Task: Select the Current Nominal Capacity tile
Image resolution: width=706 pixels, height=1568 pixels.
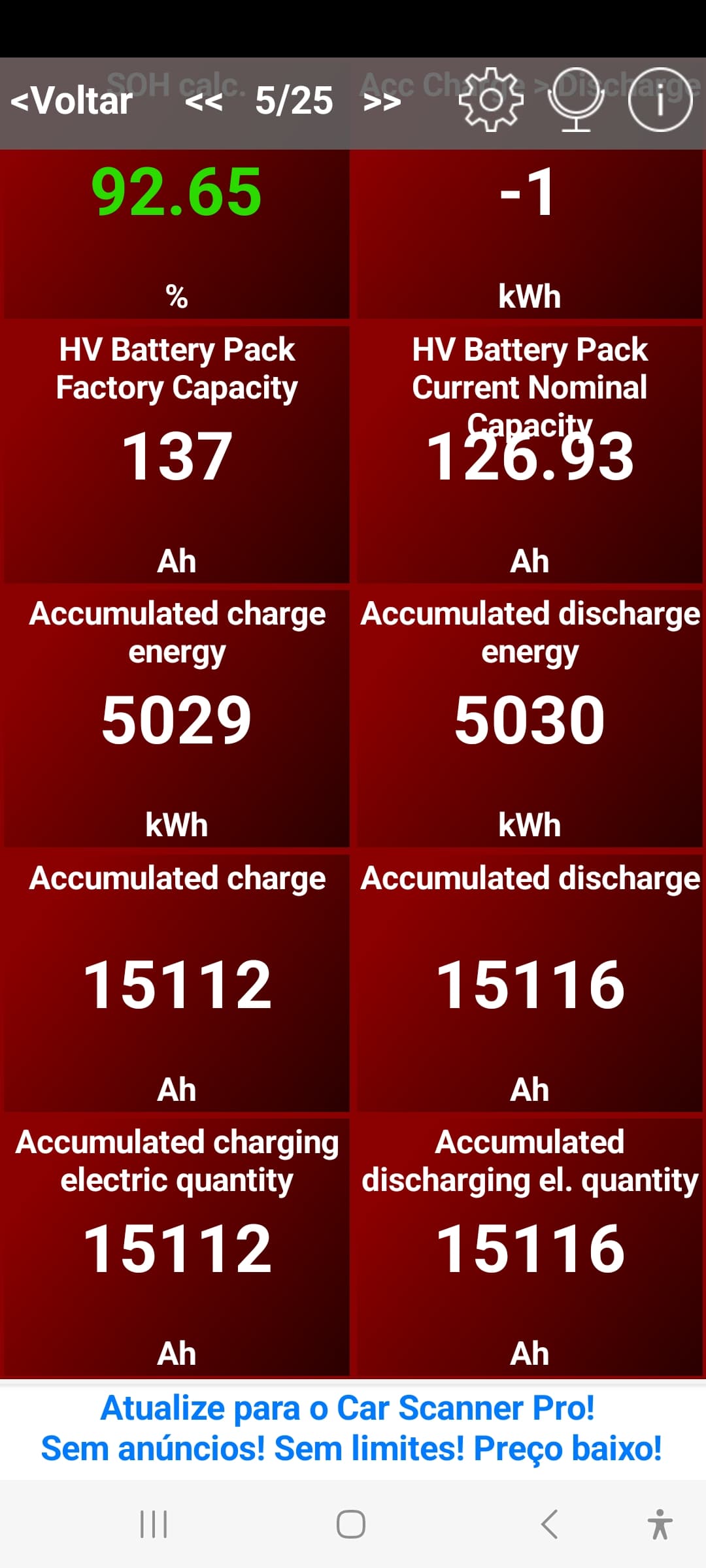Action: tap(529, 454)
